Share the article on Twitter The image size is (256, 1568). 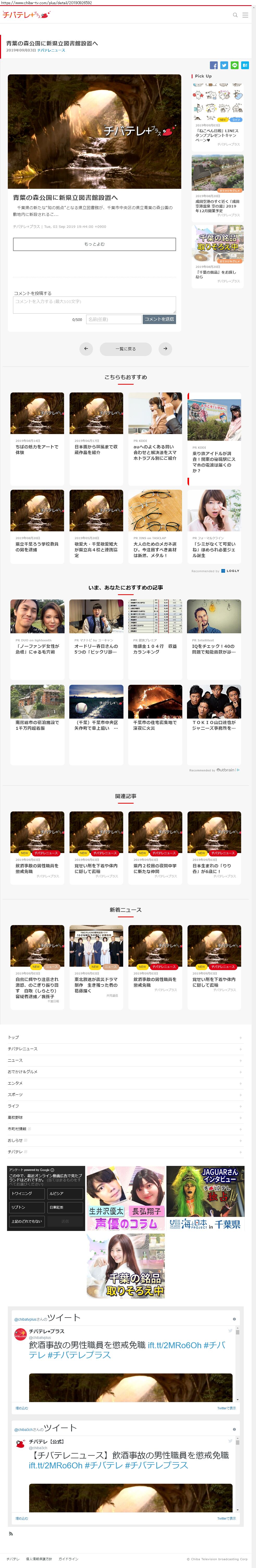click(224, 64)
